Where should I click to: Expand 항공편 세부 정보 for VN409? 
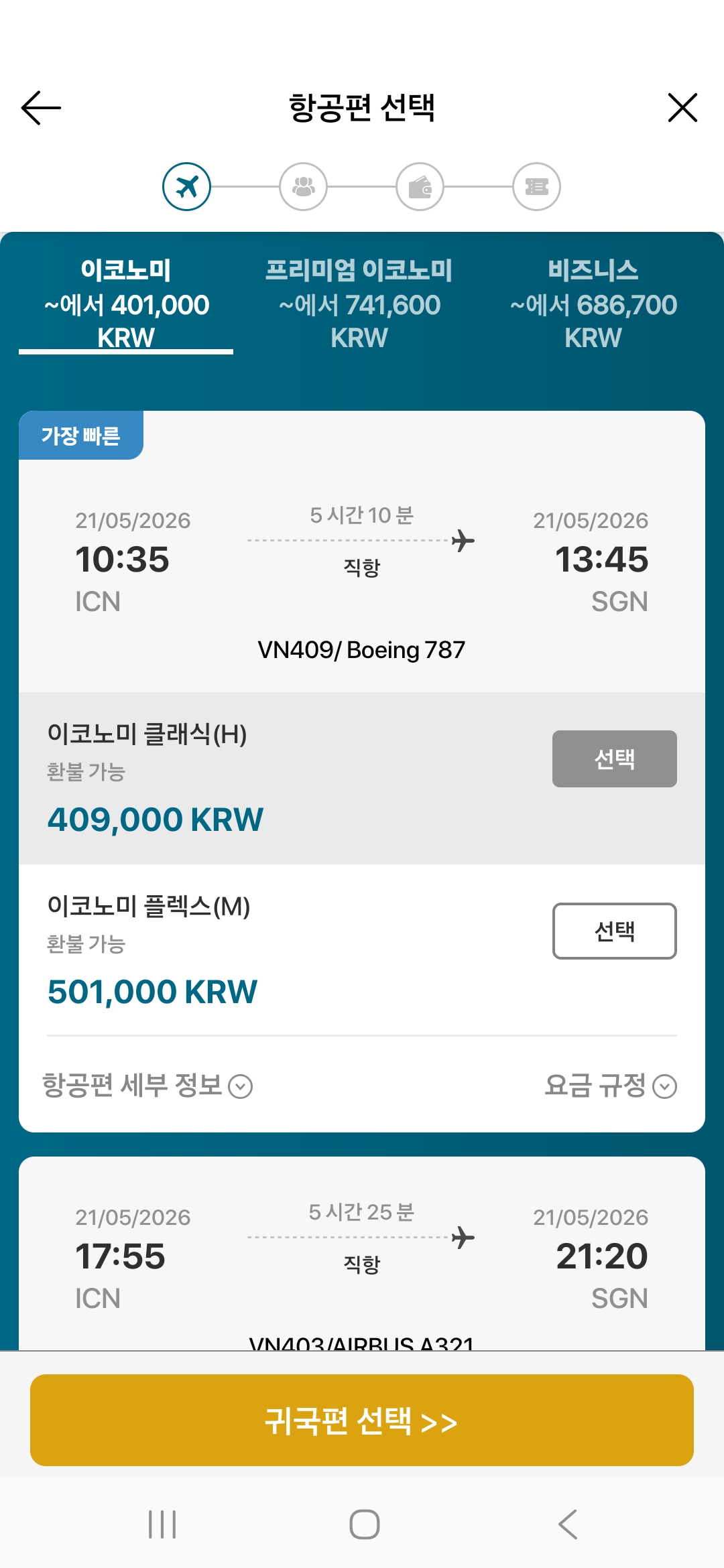[147, 1086]
